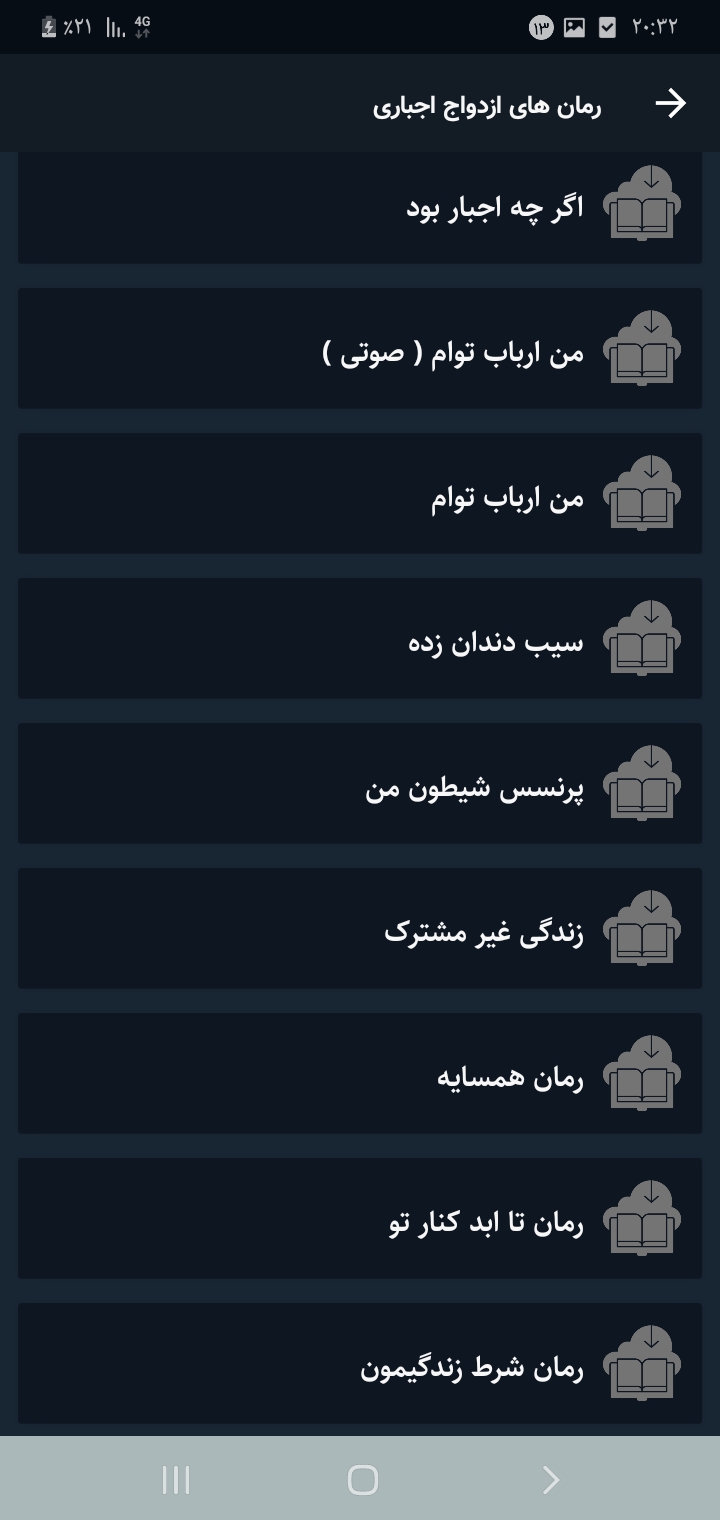Open the recent apps view
The width and height of the screenshot is (720, 1520).
[x=176, y=1480]
